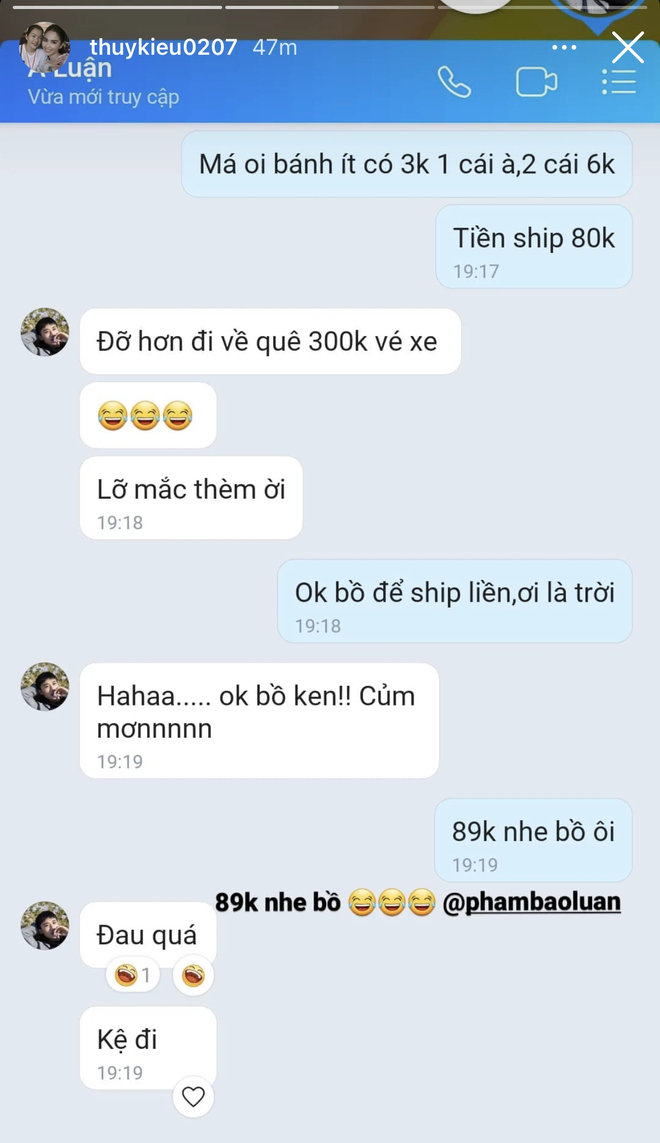Open the @phambaoluan mention

(533, 902)
